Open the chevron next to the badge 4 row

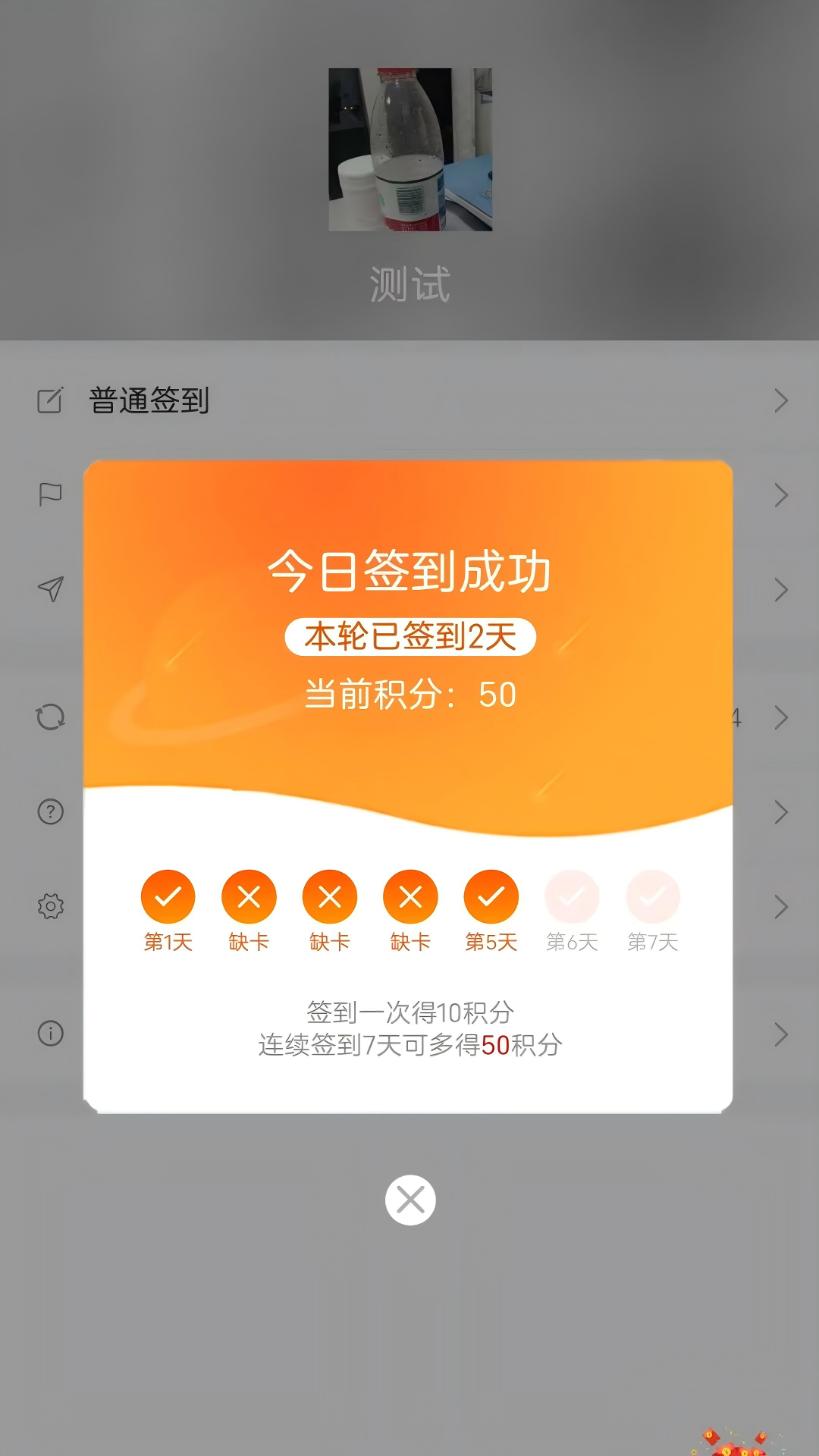782,717
